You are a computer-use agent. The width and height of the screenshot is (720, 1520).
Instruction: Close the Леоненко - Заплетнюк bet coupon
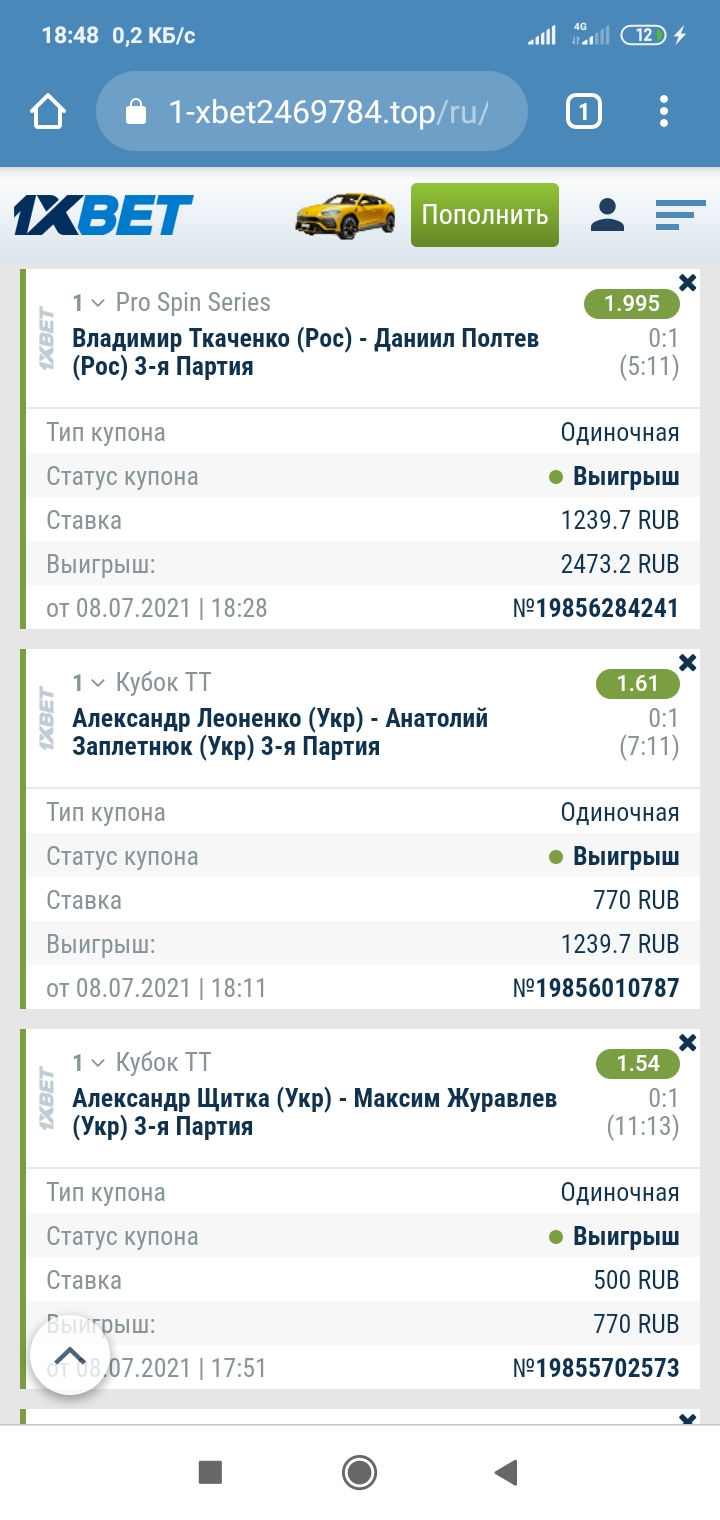click(x=687, y=663)
